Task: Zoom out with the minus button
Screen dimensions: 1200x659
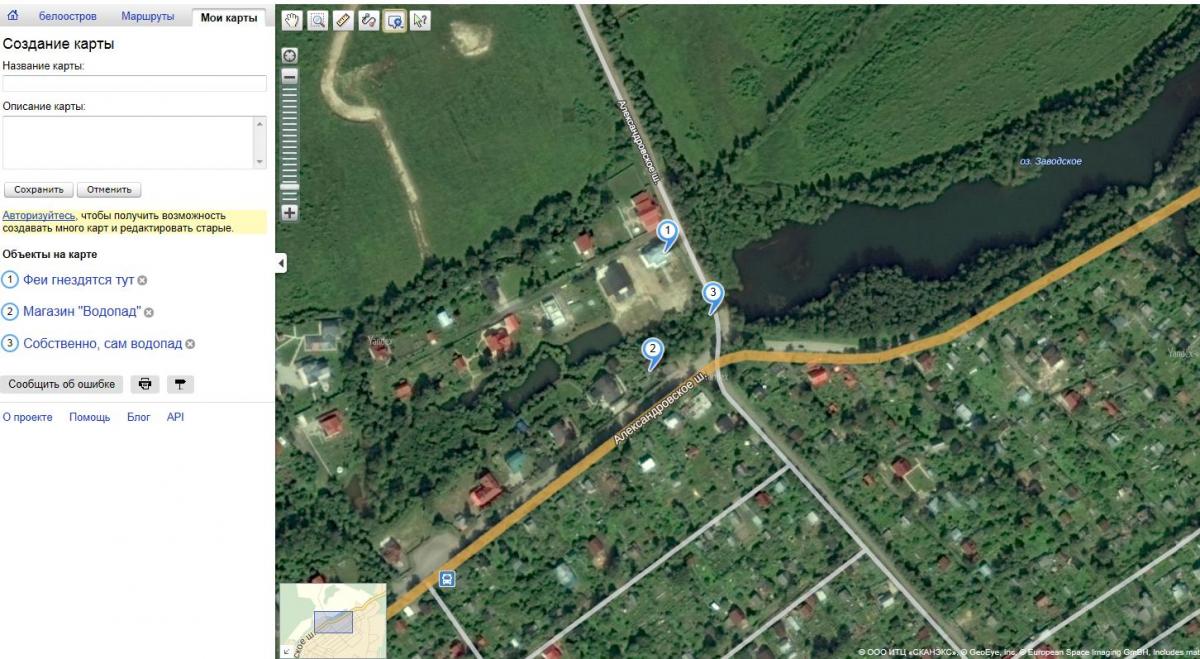Action: point(290,77)
